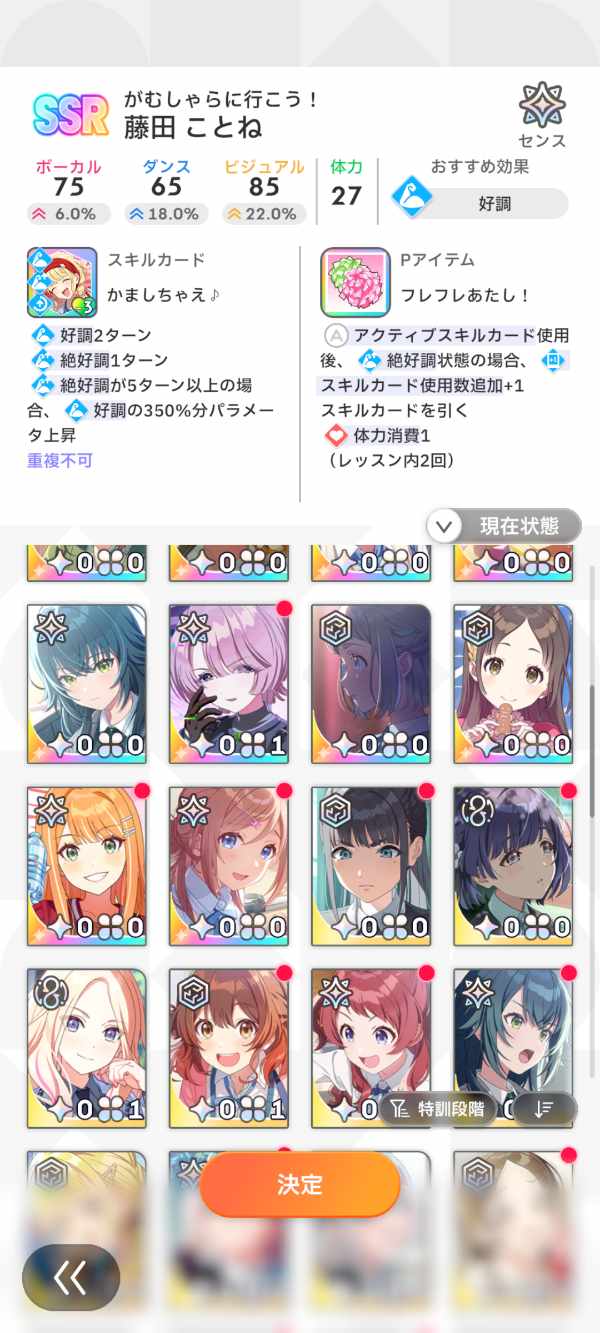Open the かましちゃえ♪ skill card icon
Image resolution: width=600 pixels, height=1333 pixels.
[x=62, y=282]
